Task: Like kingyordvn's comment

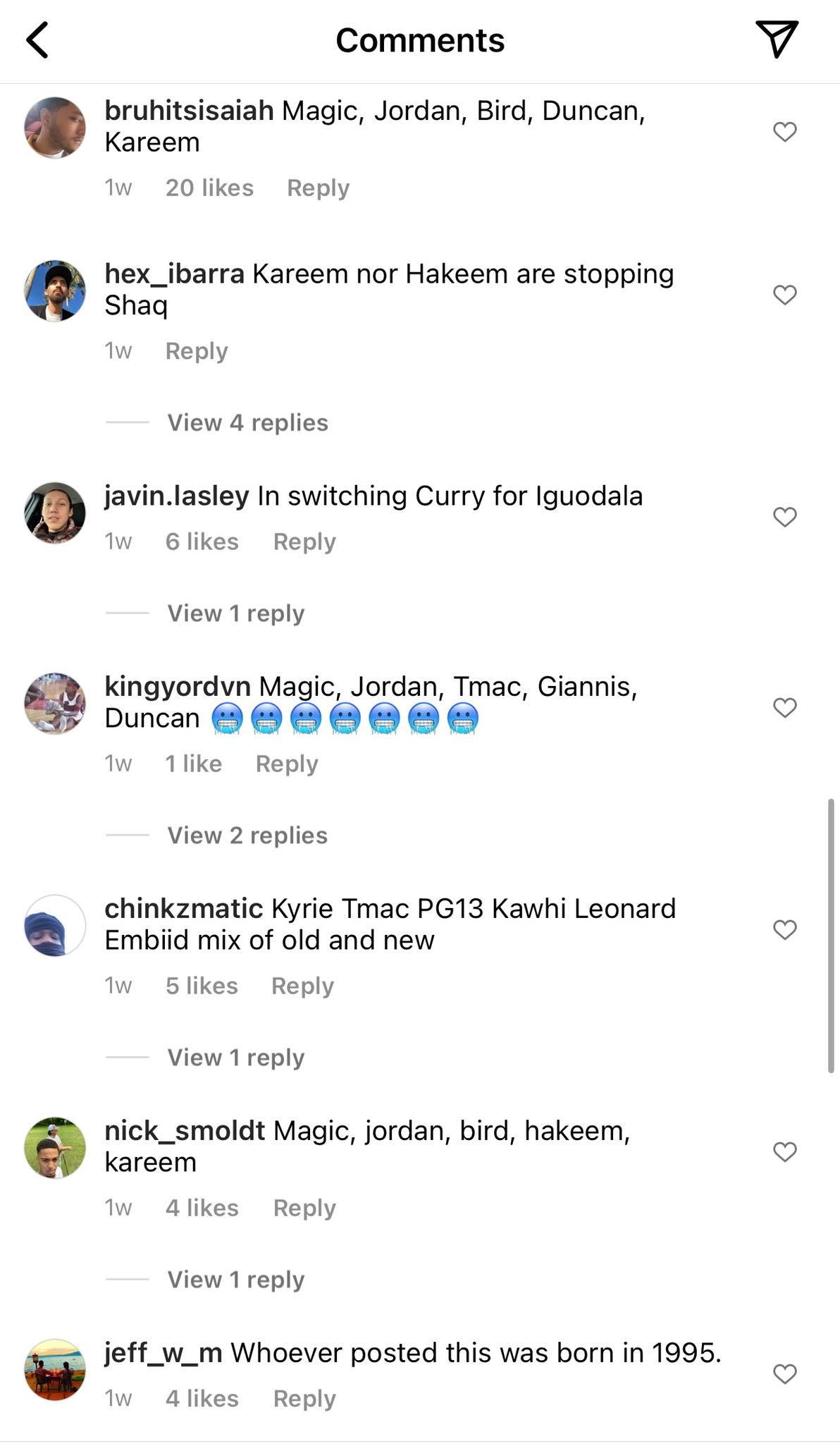Action: pyautogui.click(x=784, y=708)
